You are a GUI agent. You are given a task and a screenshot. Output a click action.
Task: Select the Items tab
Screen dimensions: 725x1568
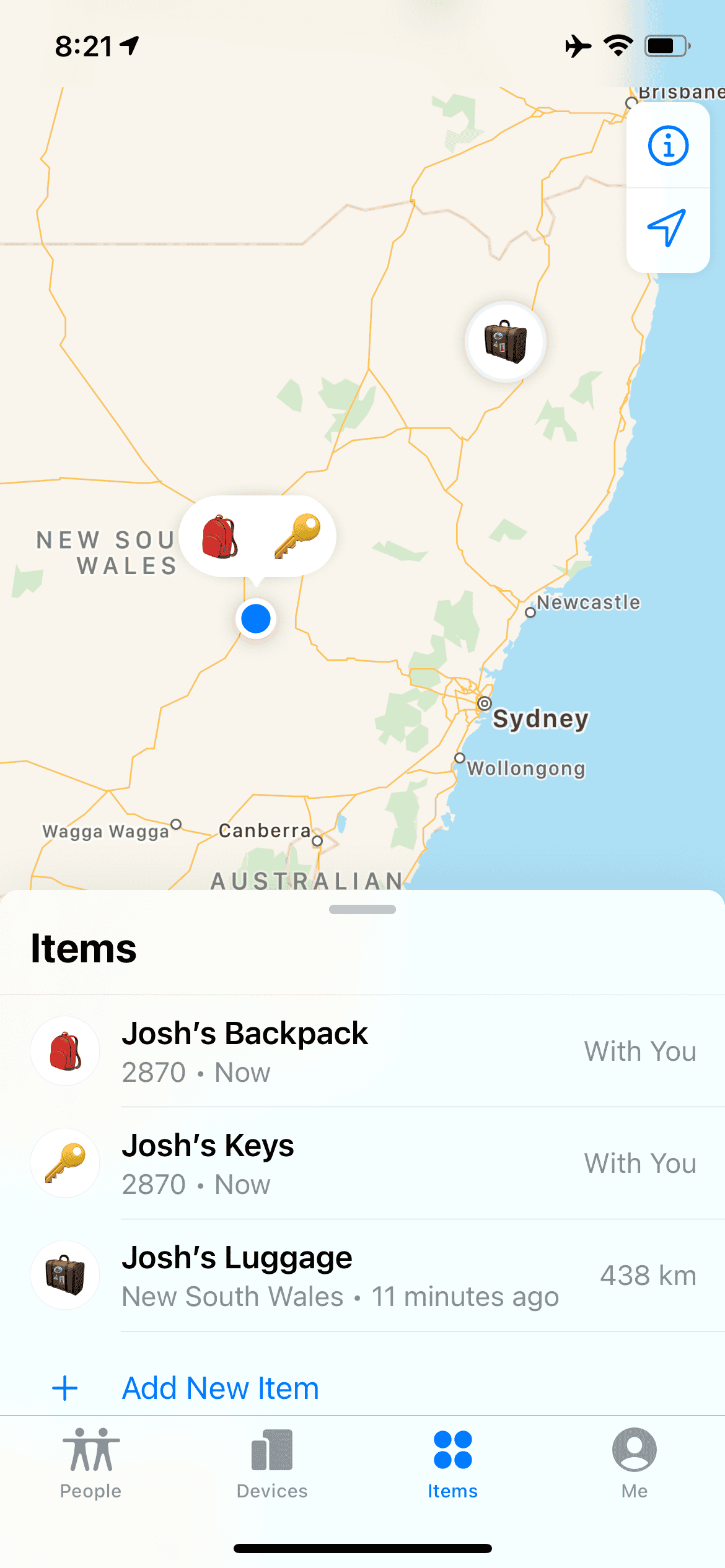point(453,1463)
